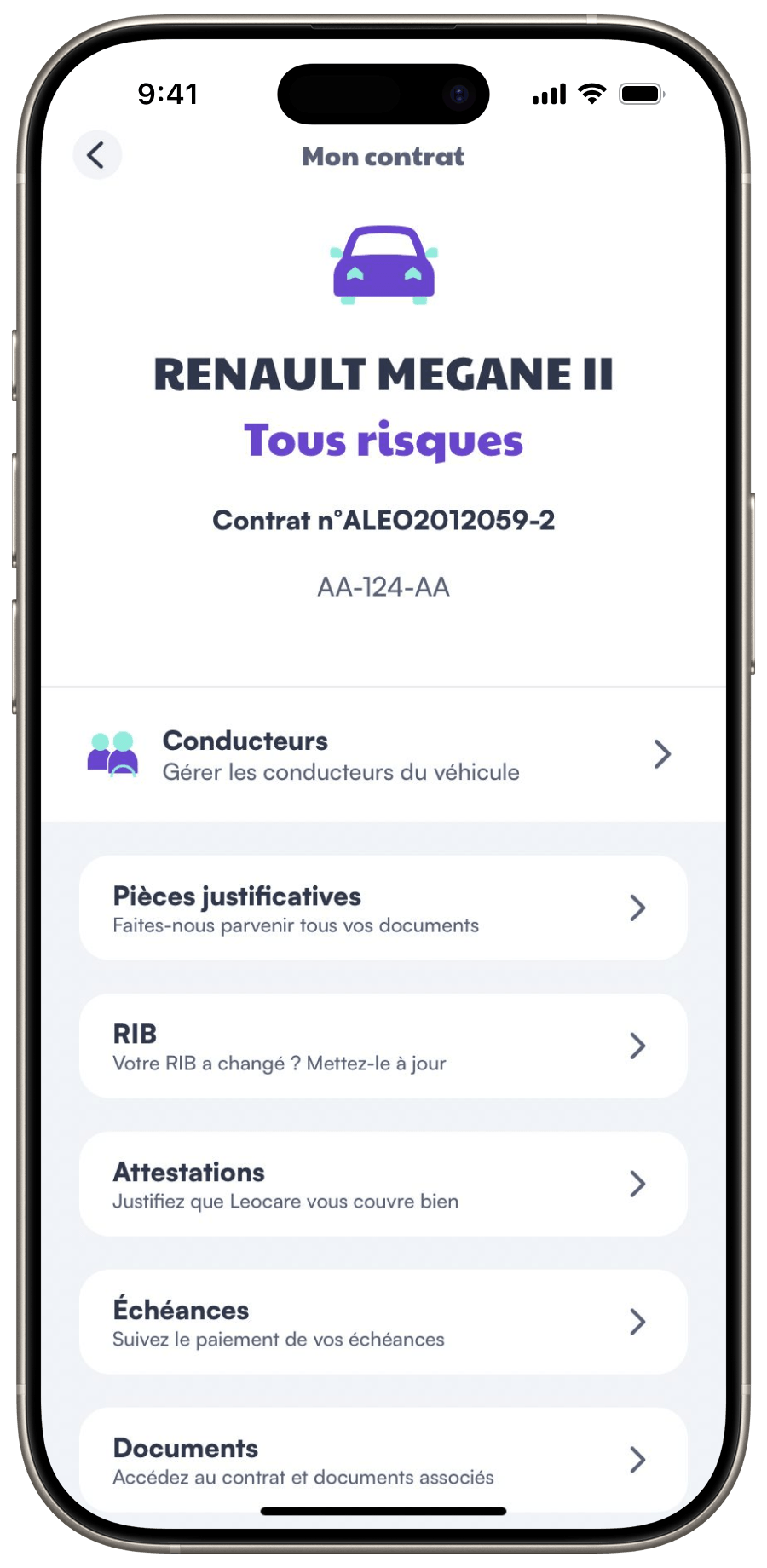Tap the back arrow icon
This screenshot has width=767, height=1568.
(96, 155)
